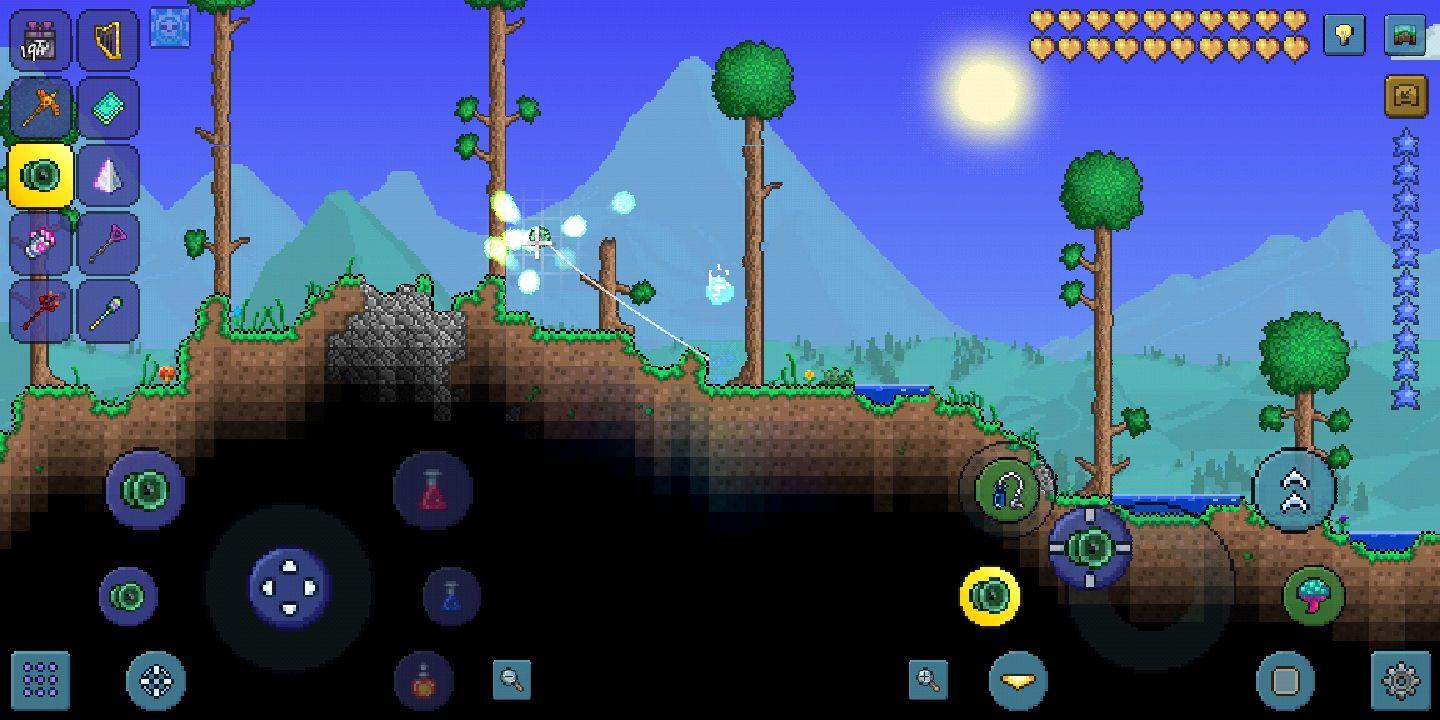Tap the yellow dropdown arrow button
This screenshot has height=720, width=1440.
[x=1018, y=681]
